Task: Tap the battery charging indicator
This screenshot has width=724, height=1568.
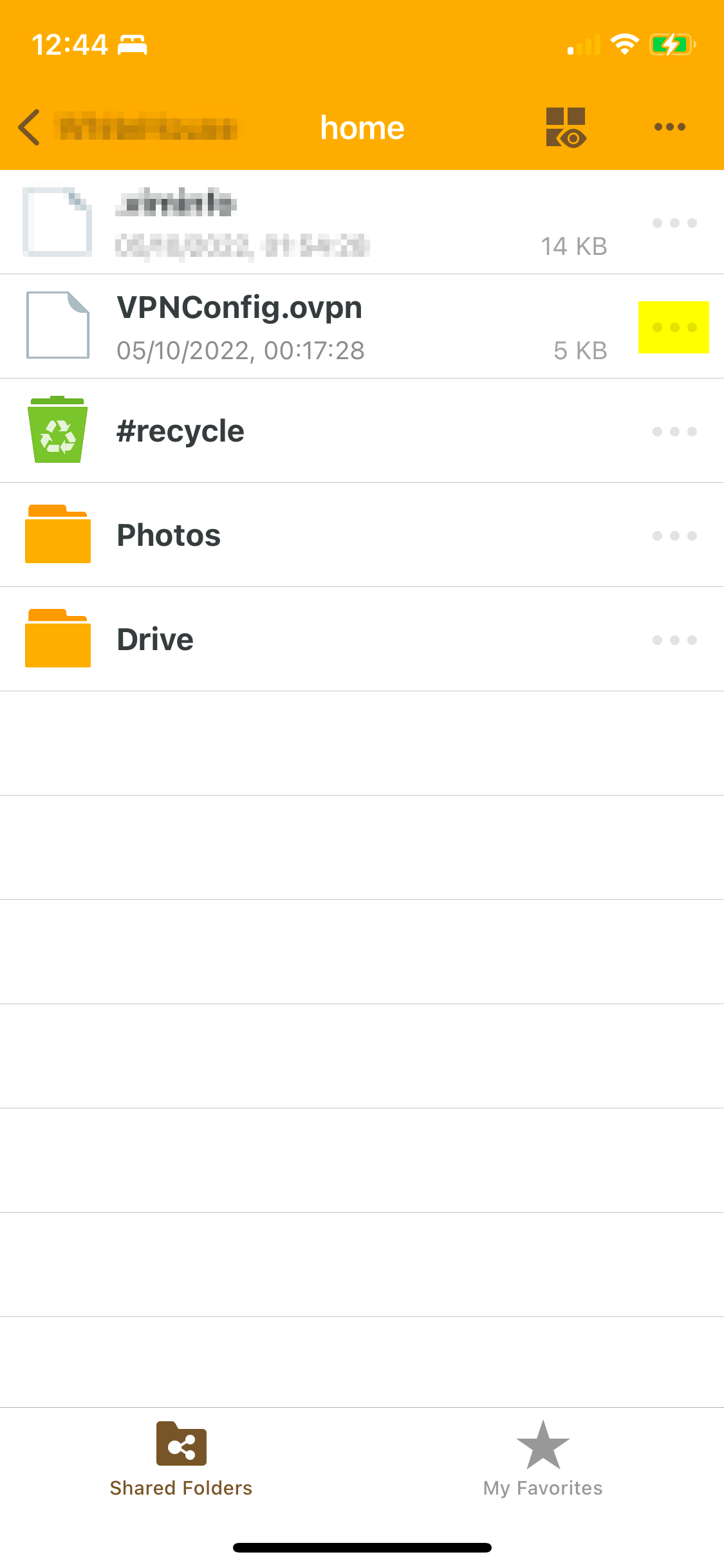Action: (x=670, y=43)
